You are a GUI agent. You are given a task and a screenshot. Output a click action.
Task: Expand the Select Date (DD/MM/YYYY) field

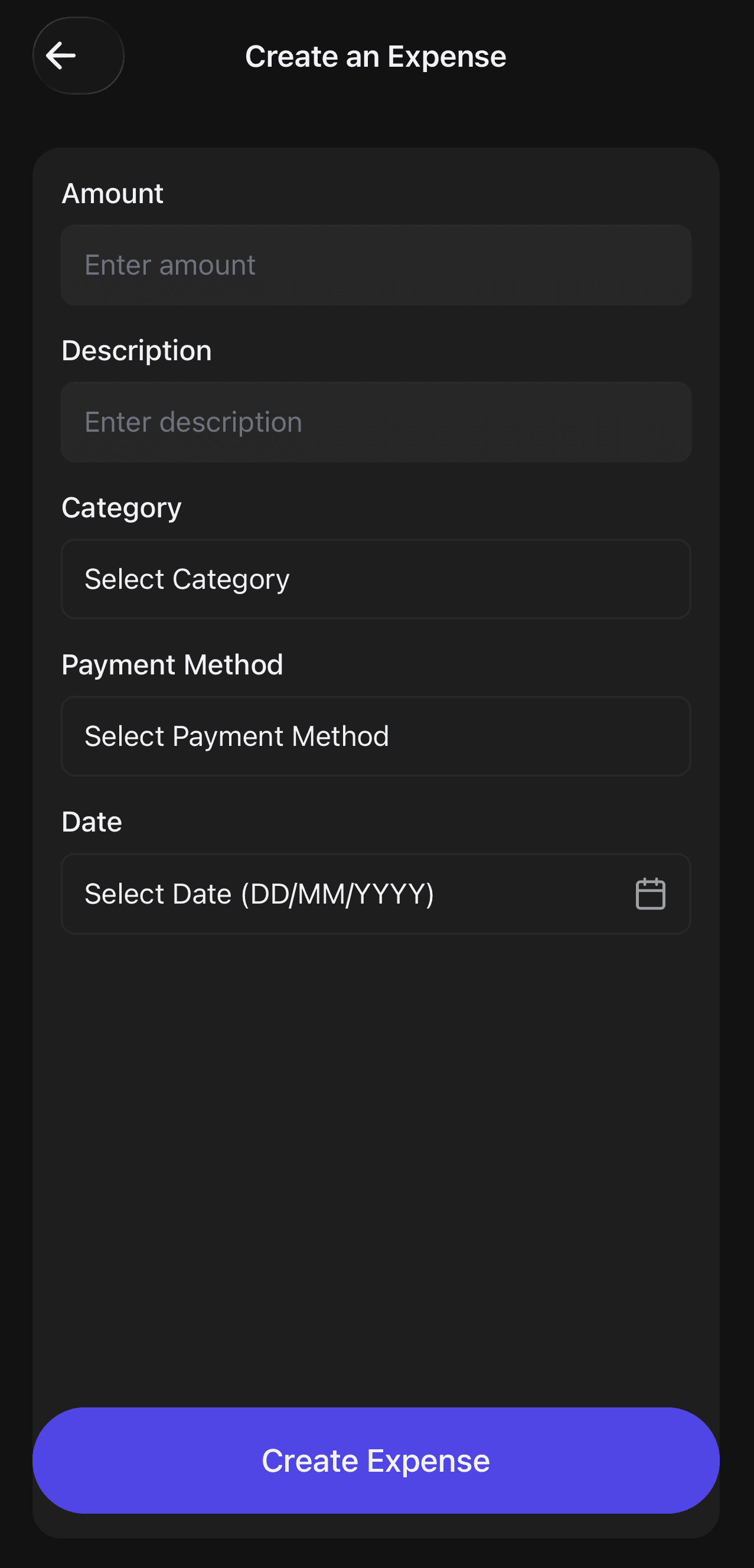point(375,893)
